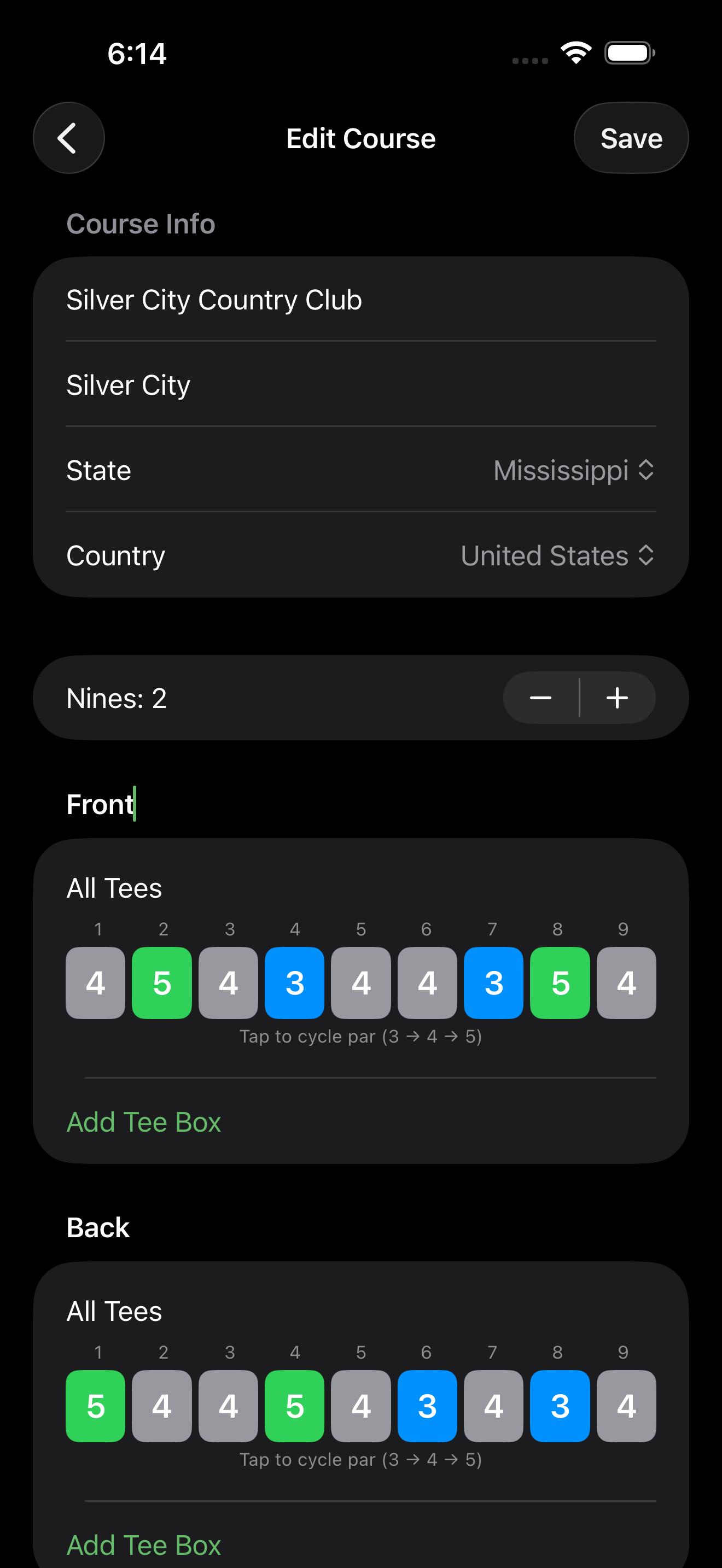Cycle par on Back hole 9
Image resolution: width=722 pixels, height=1568 pixels.
626,1406
